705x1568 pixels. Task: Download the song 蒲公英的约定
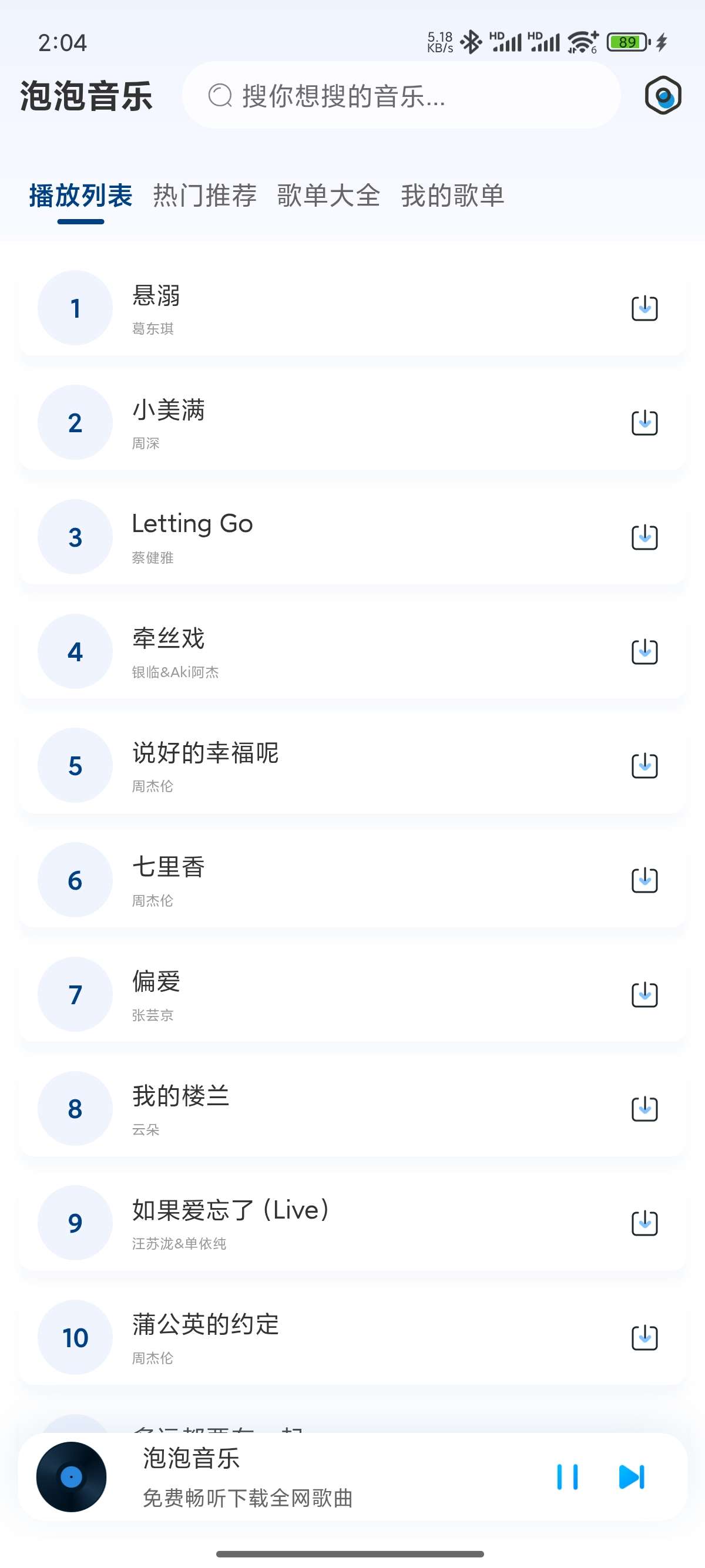644,1337
